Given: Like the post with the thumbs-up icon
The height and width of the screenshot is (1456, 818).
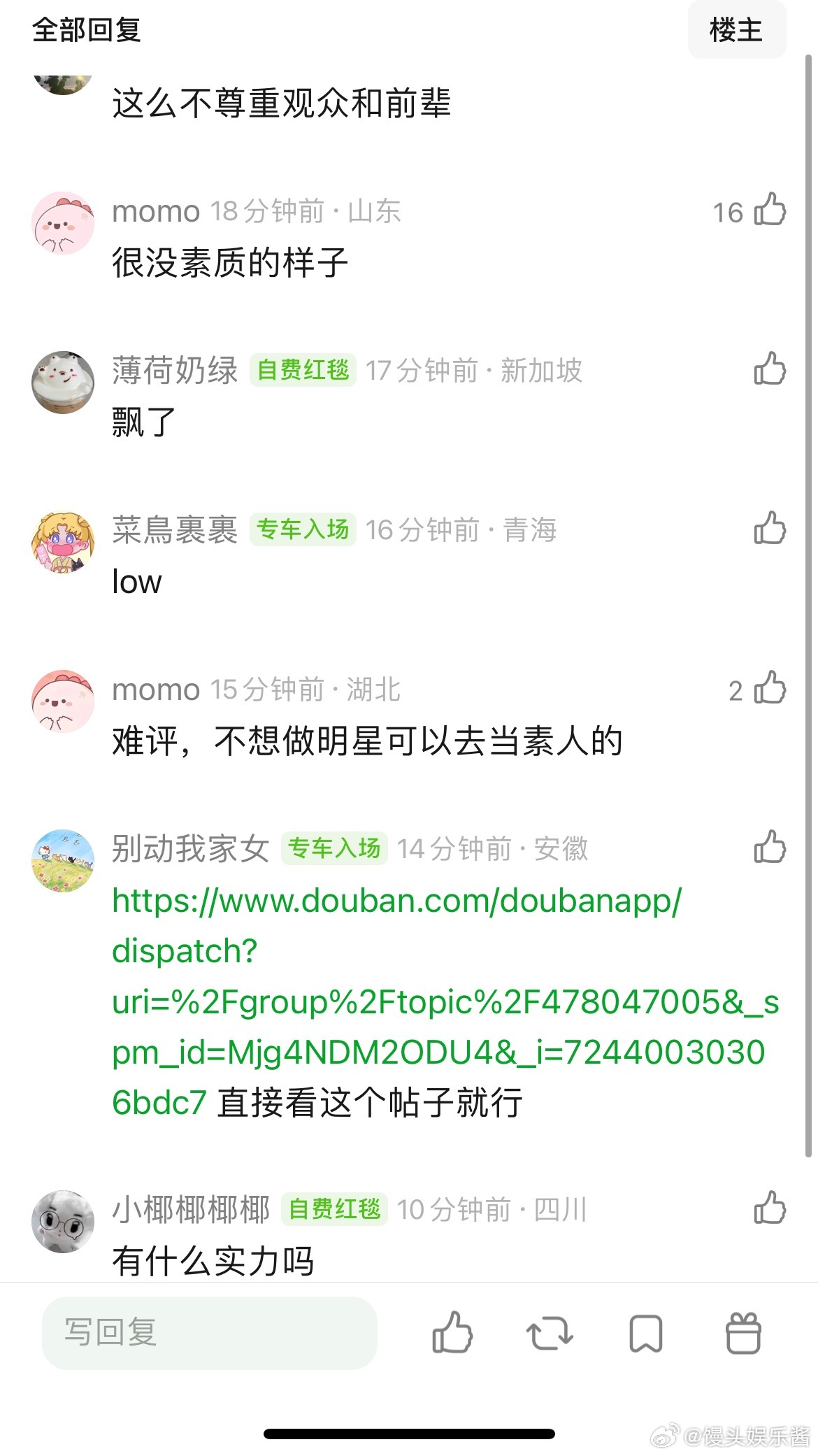Looking at the screenshot, I should coord(451,1332).
